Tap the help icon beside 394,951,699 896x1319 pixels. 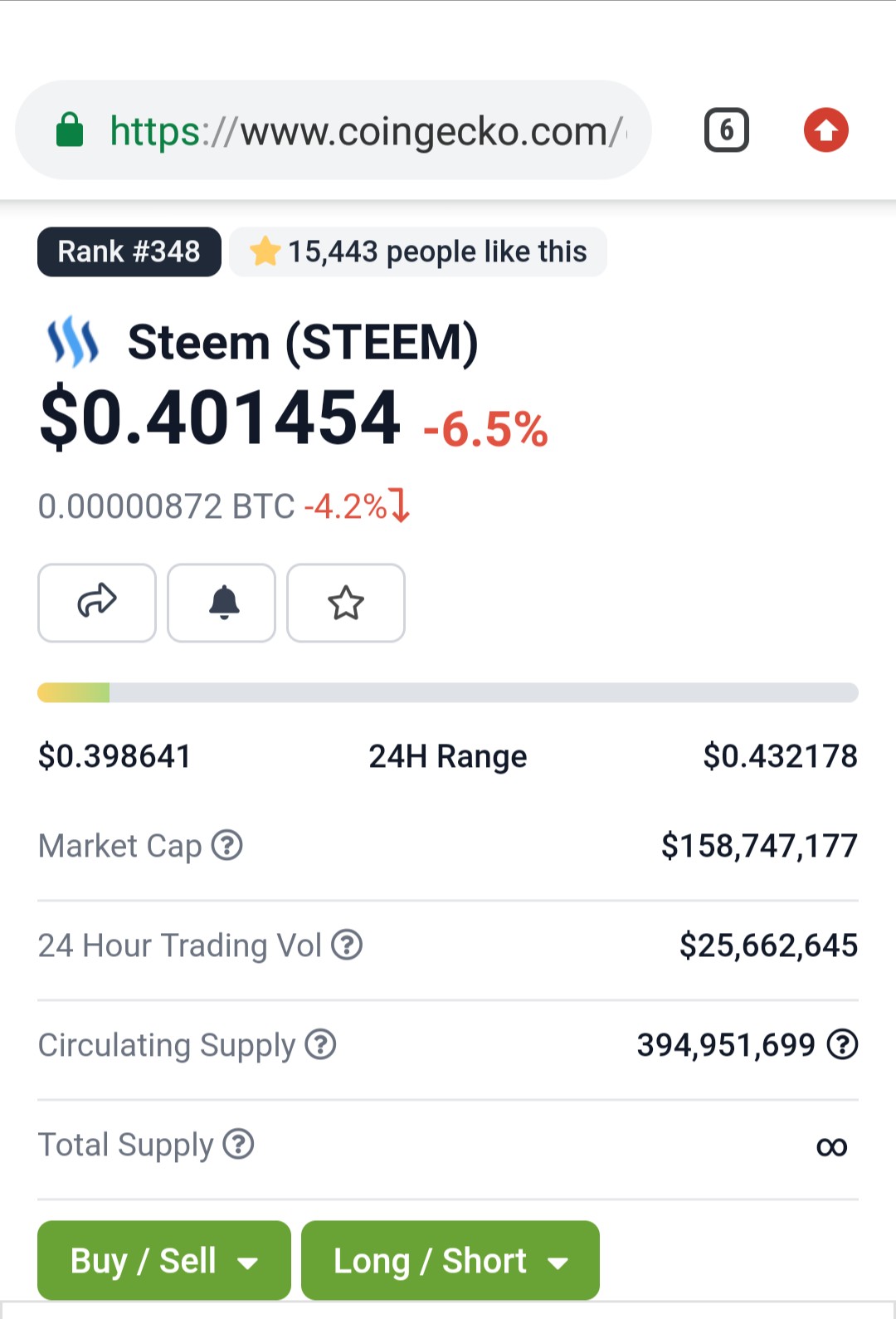pos(843,1045)
